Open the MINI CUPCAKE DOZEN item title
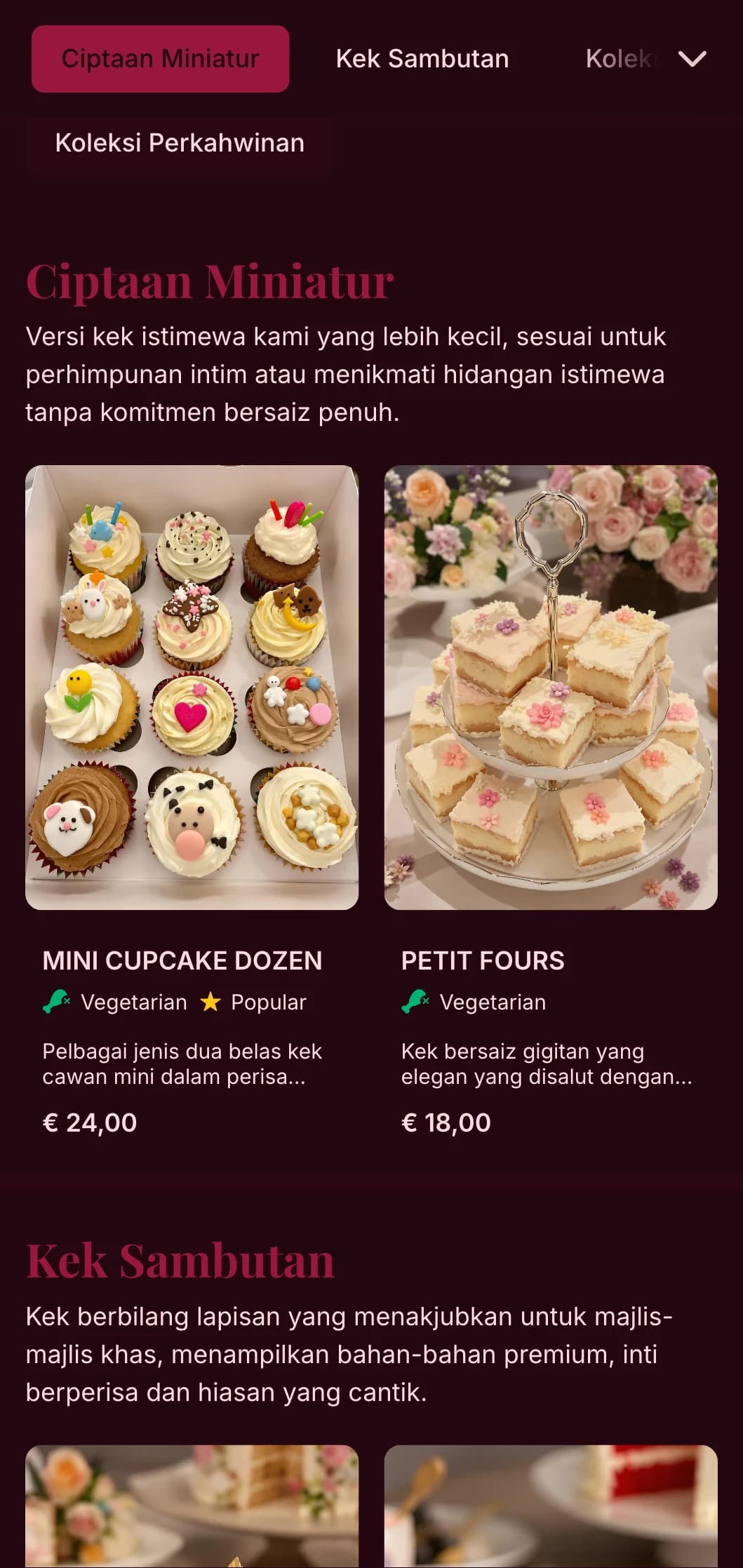 click(182, 960)
